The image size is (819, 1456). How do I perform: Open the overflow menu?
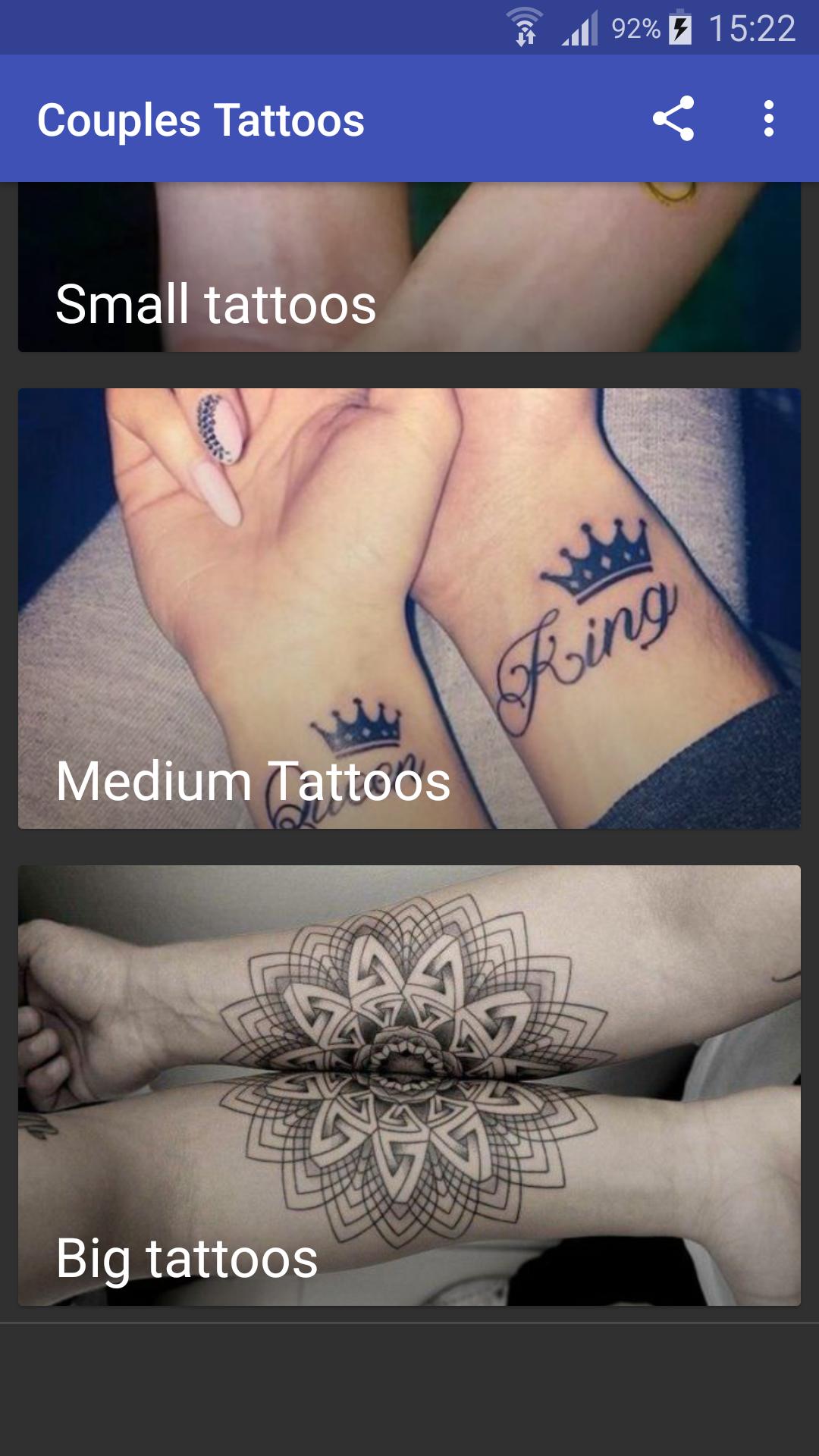pyautogui.click(x=768, y=119)
